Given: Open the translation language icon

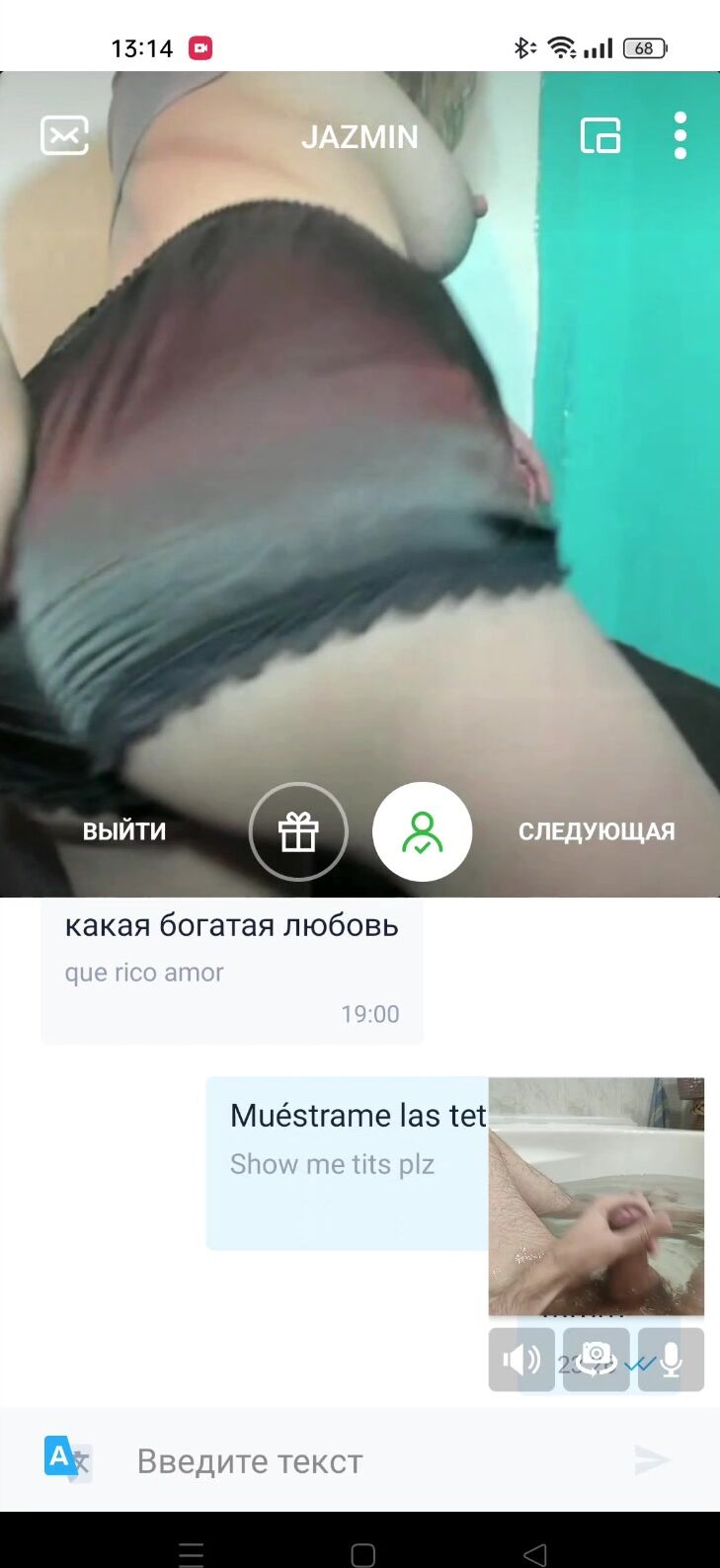Looking at the screenshot, I should (67, 1458).
